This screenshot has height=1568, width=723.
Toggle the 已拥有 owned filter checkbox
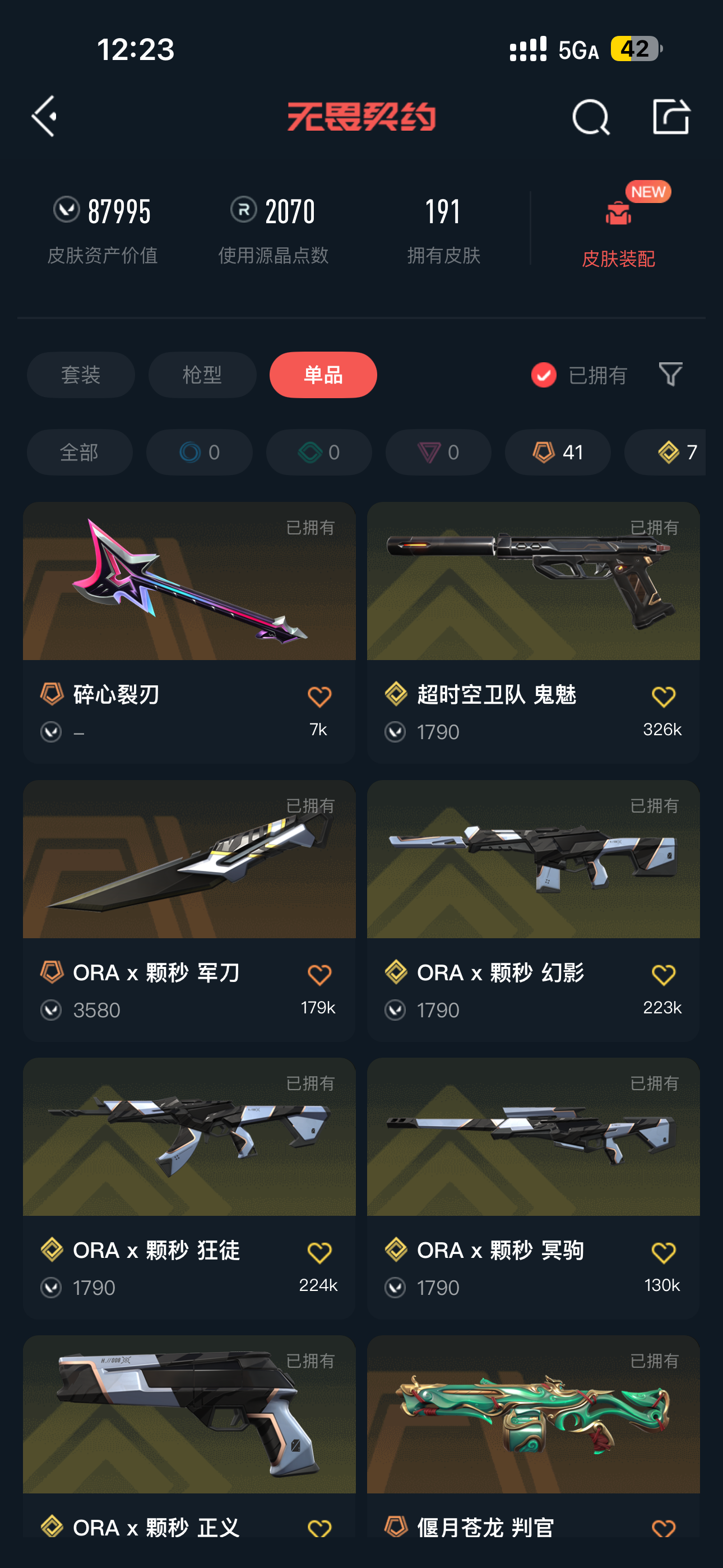pos(544,375)
